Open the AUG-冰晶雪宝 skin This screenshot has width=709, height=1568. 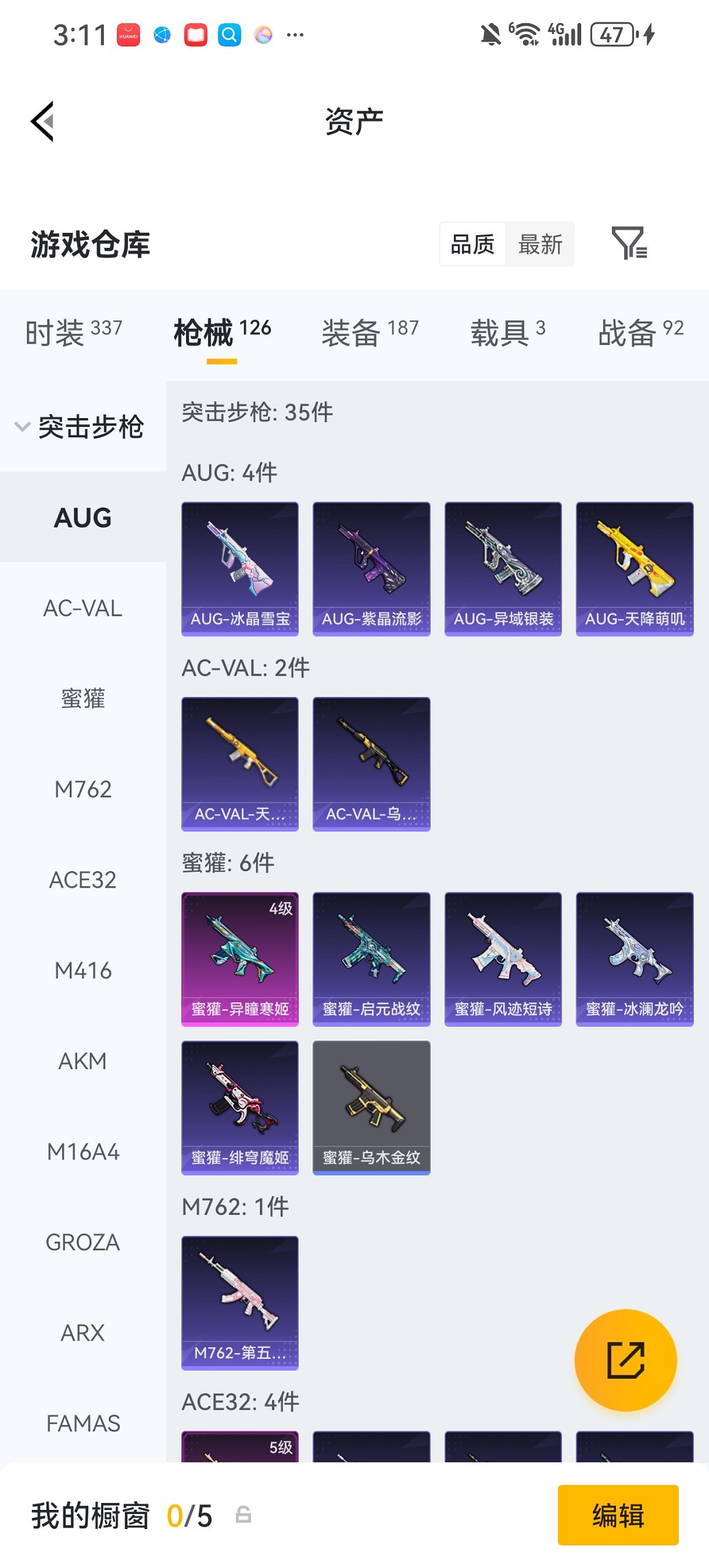(x=240, y=568)
